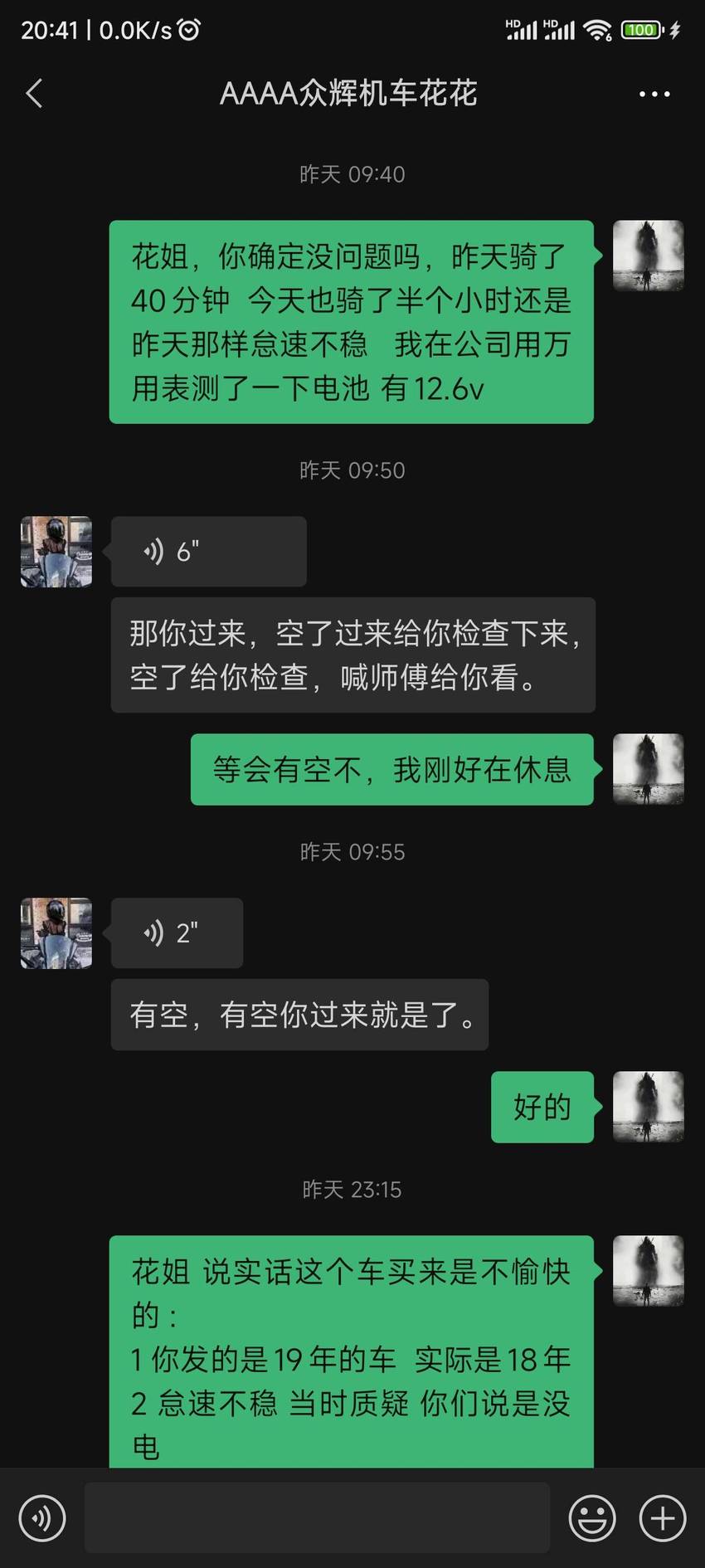Switch to voice input mode

pos(42,1518)
